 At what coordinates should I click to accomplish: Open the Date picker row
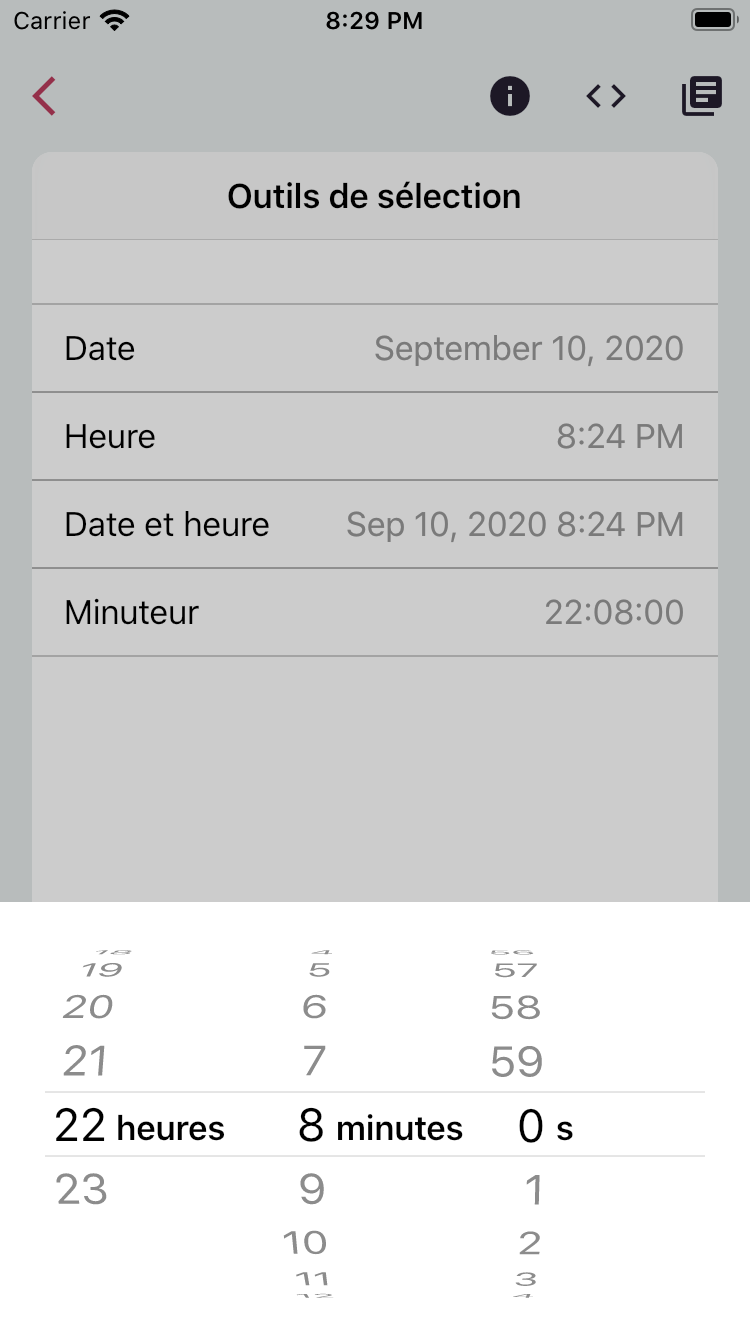click(374, 348)
